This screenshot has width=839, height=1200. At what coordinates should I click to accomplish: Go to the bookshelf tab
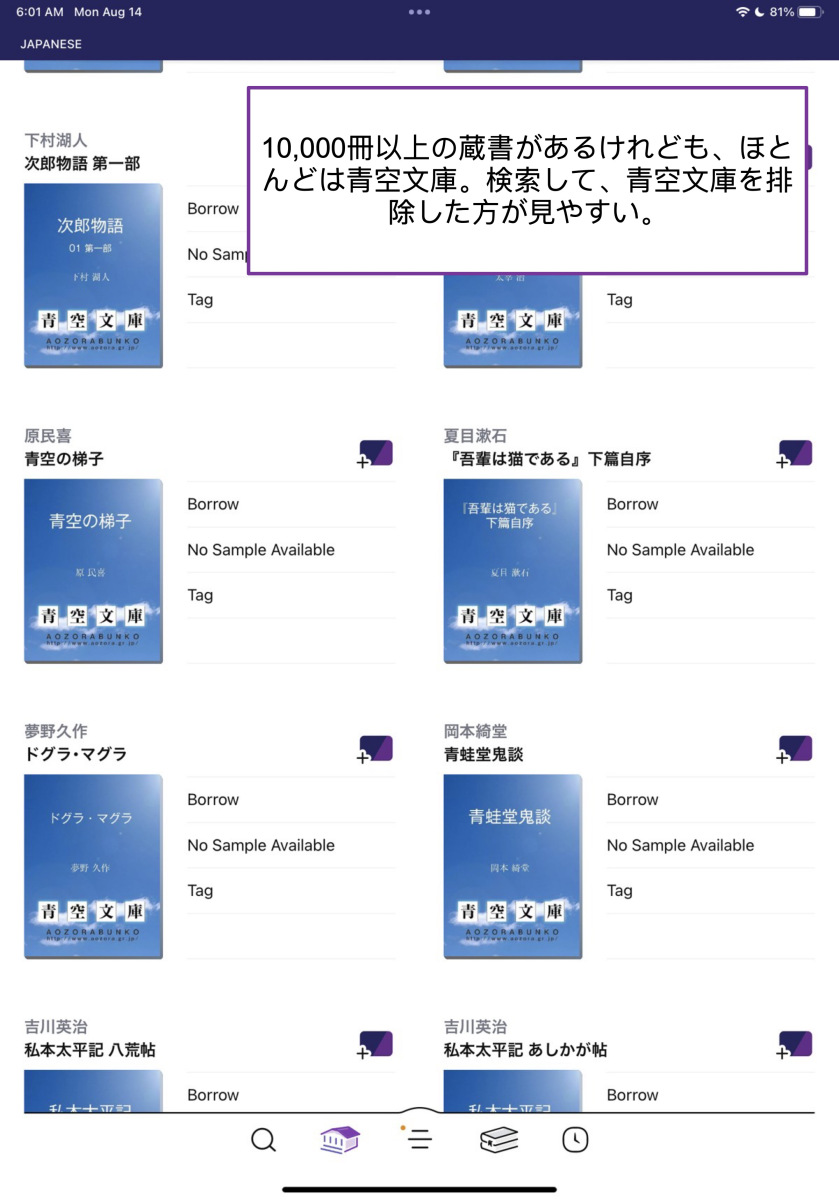[x=499, y=1140]
